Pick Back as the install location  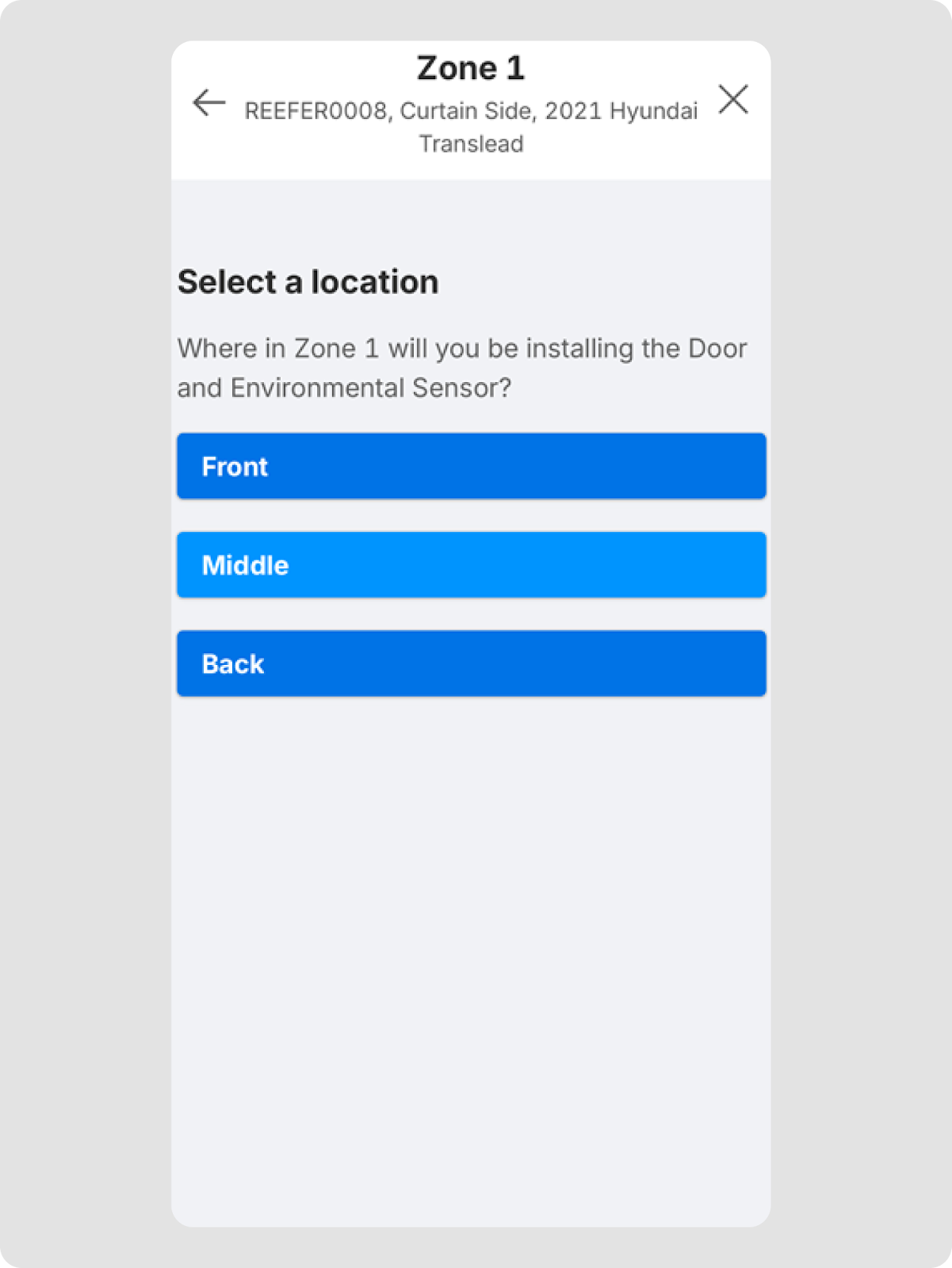pos(471,663)
